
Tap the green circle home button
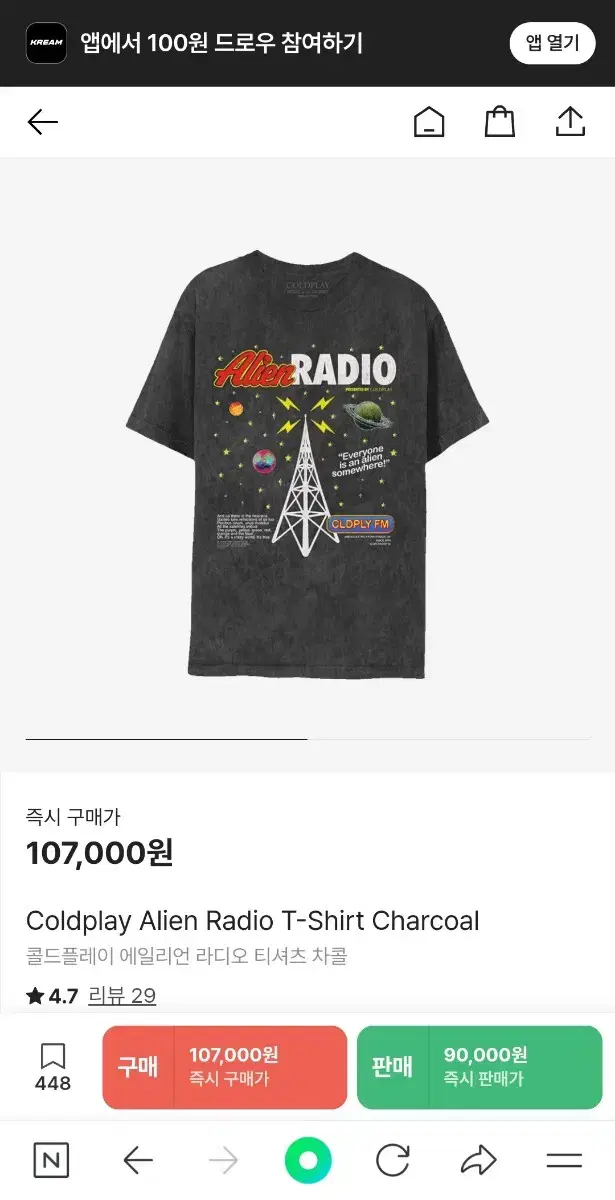[x=308, y=1160]
